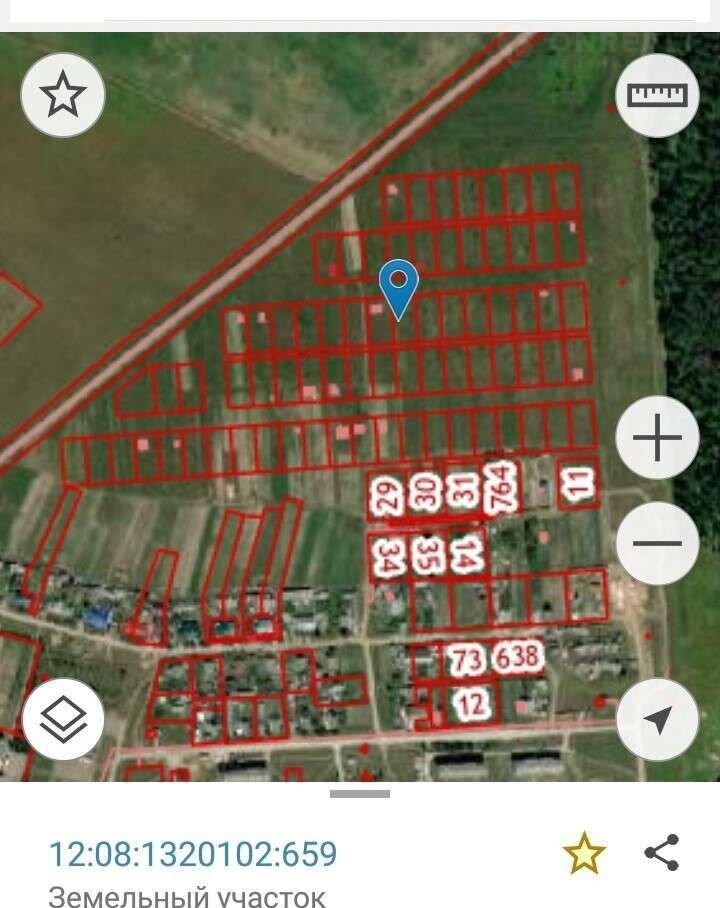
Task: Open favorites with the star button on map
Action: coord(62,95)
